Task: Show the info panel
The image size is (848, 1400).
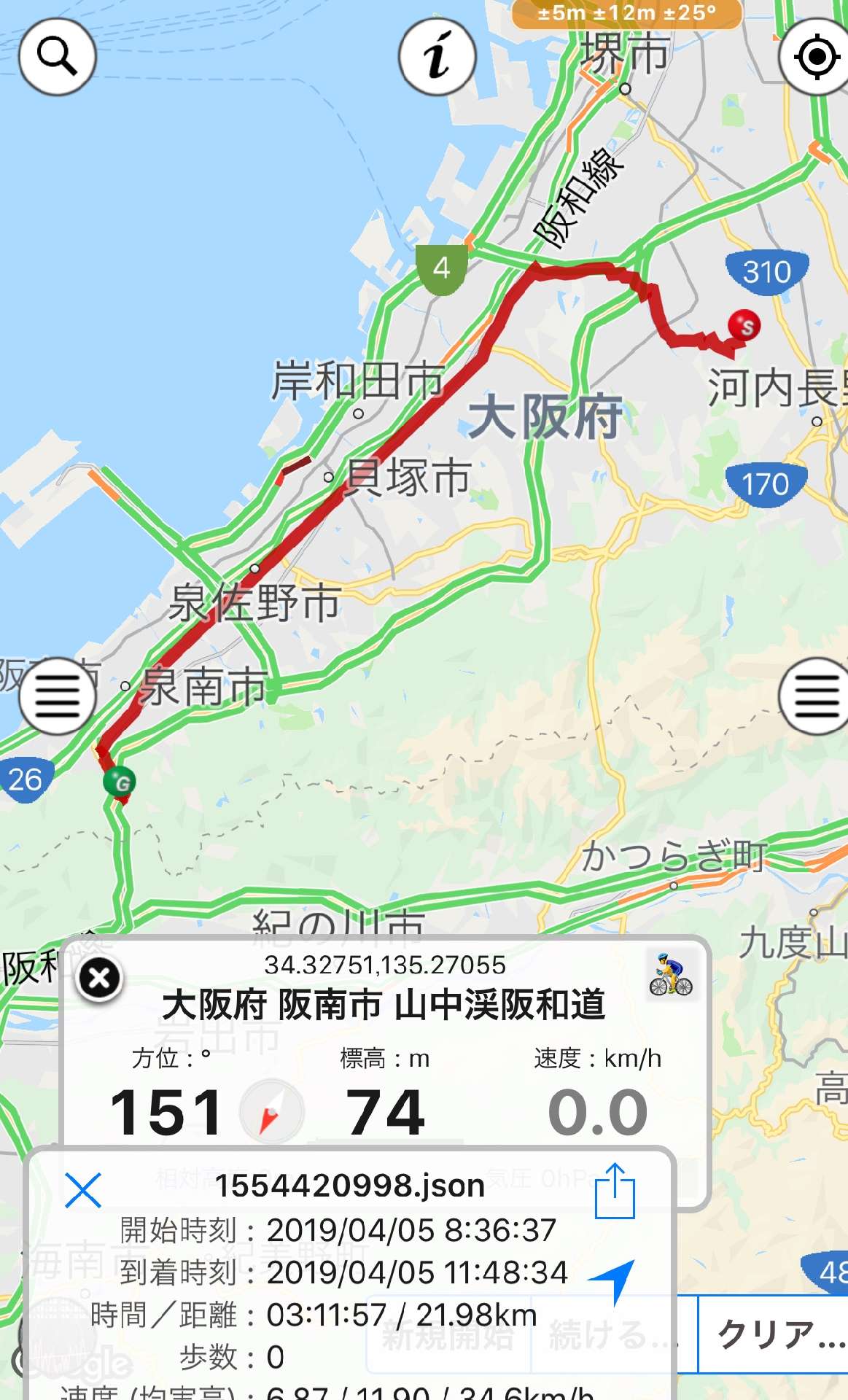Action: click(437, 56)
